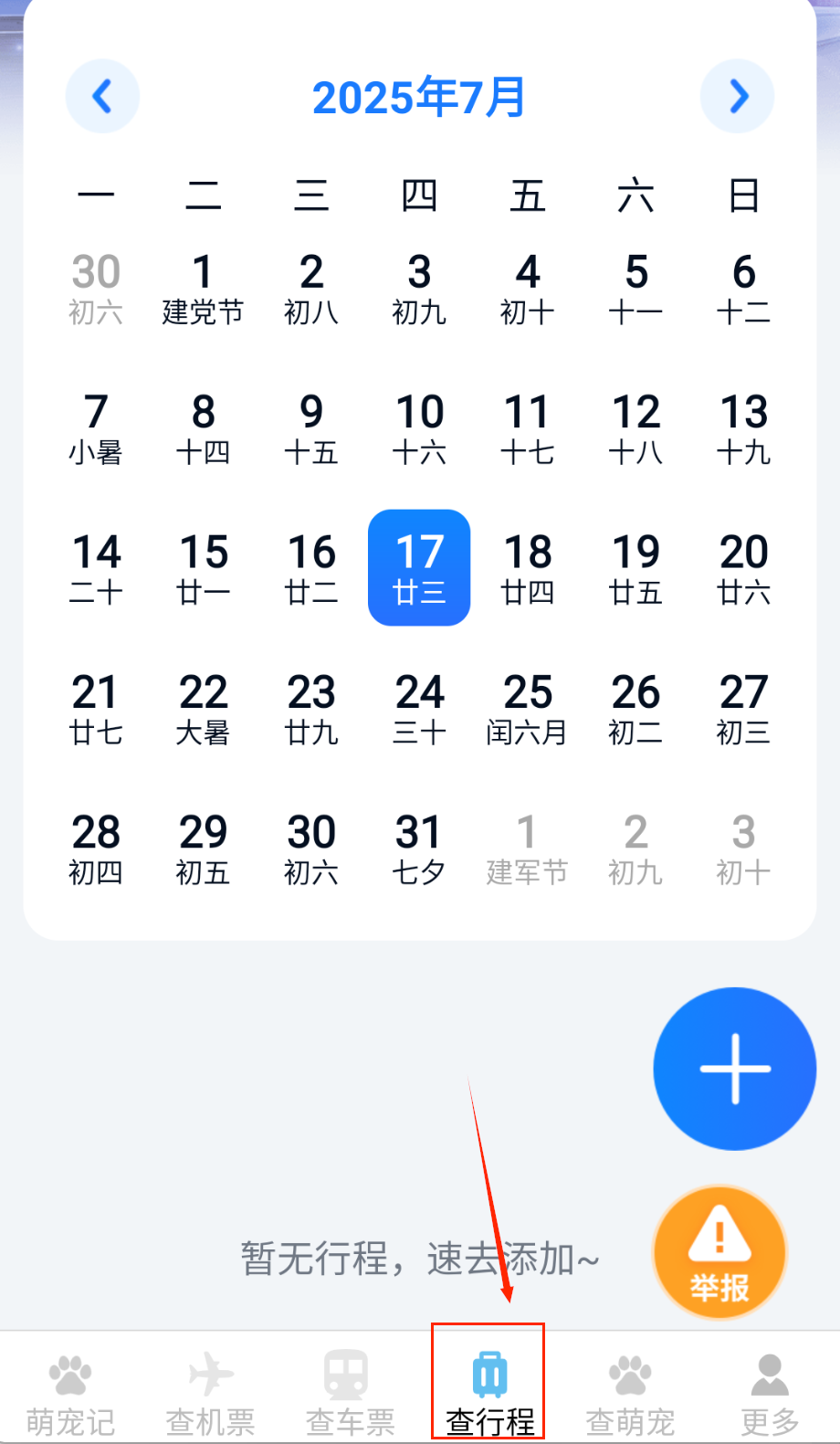
Task: Go to the next month
Action: [x=738, y=97]
